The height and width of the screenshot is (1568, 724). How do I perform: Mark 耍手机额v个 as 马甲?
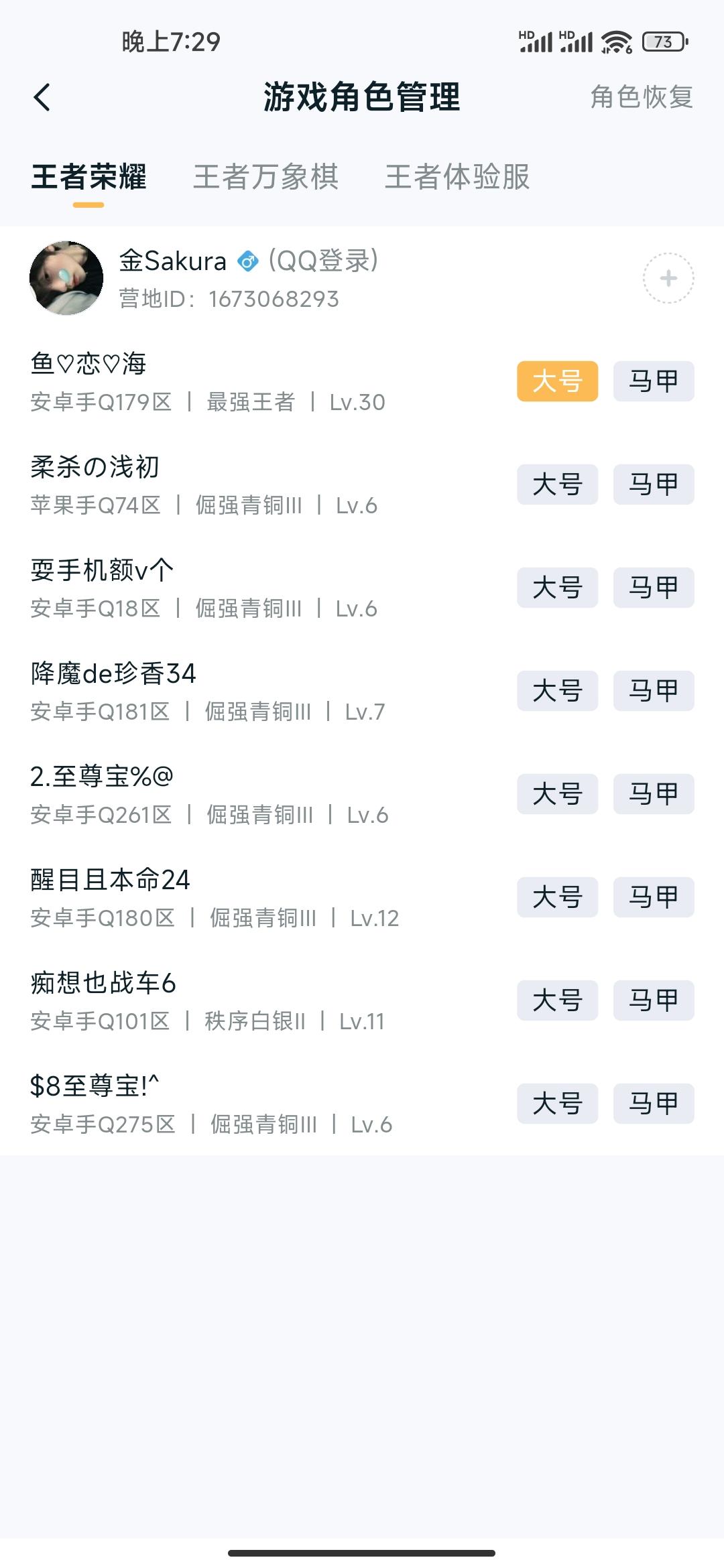click(x=653, y=588)
